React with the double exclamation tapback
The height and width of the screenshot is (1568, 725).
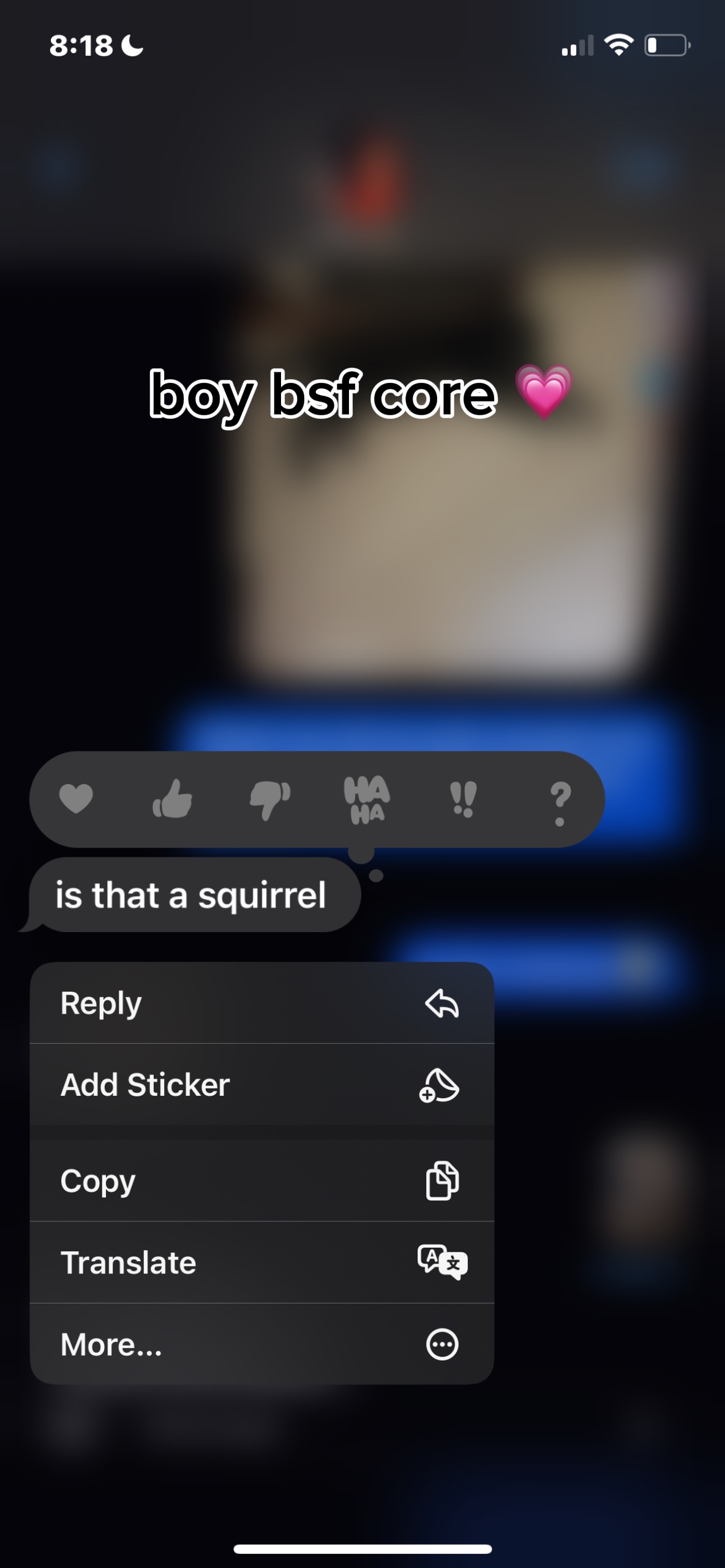(463, 800)
